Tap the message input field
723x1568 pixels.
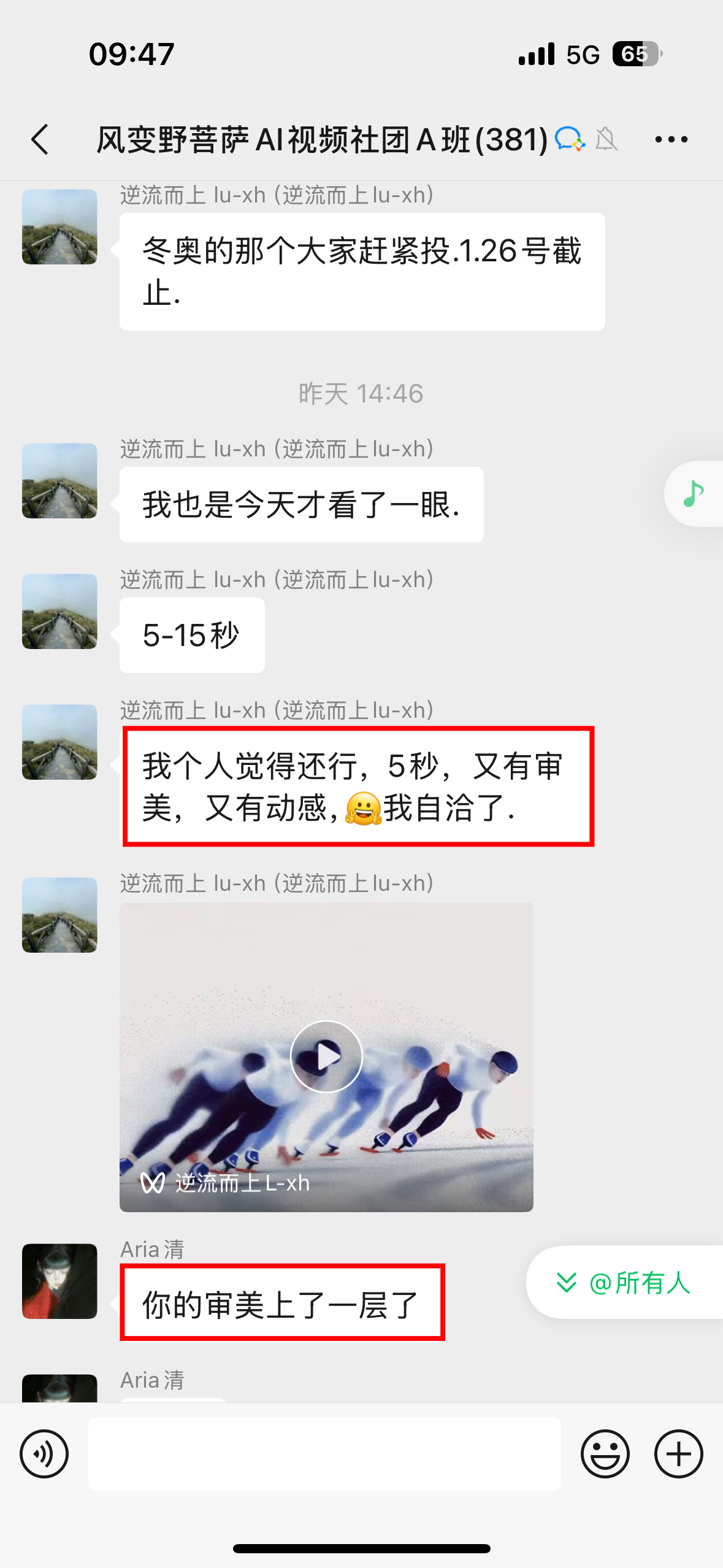[325, 1453]
